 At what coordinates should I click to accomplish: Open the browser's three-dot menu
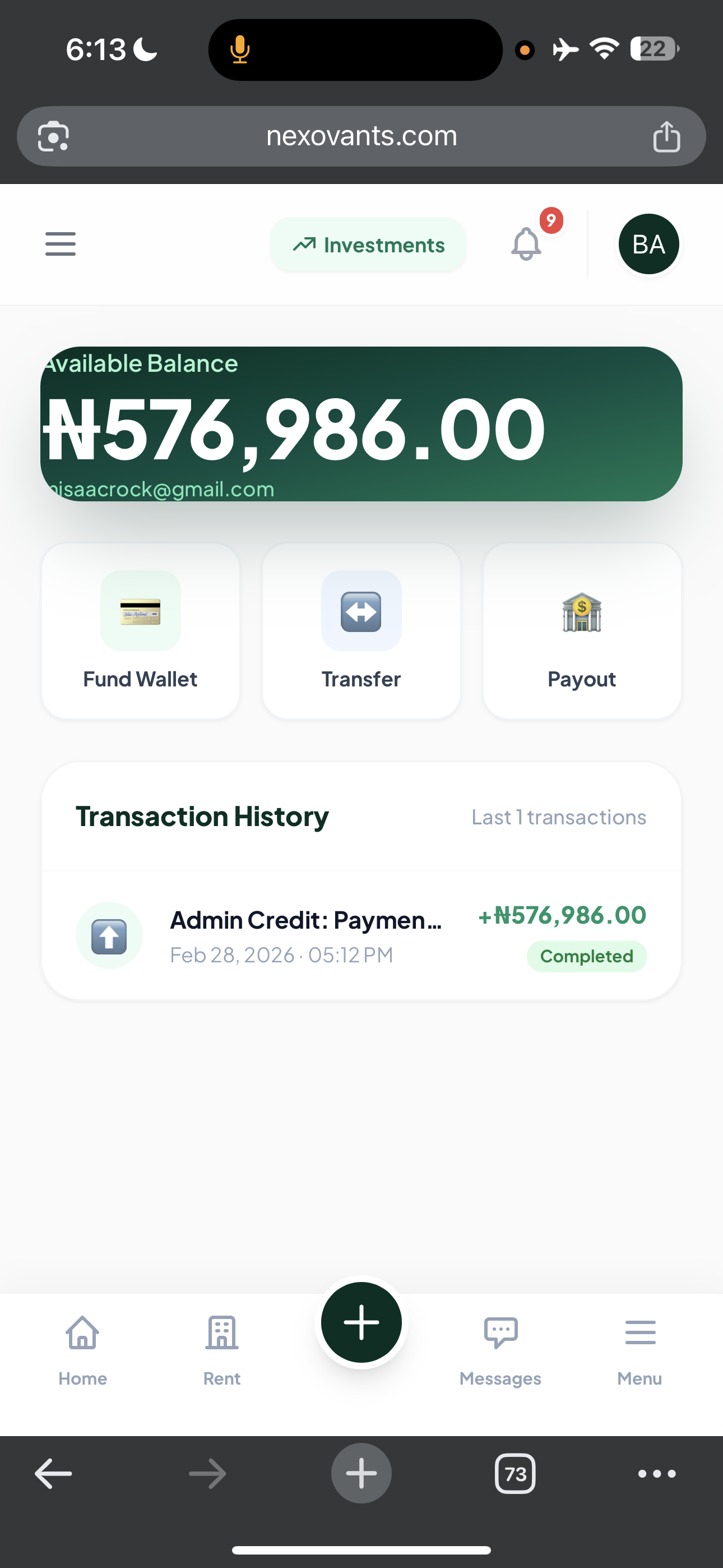[x=657, y=1474]
